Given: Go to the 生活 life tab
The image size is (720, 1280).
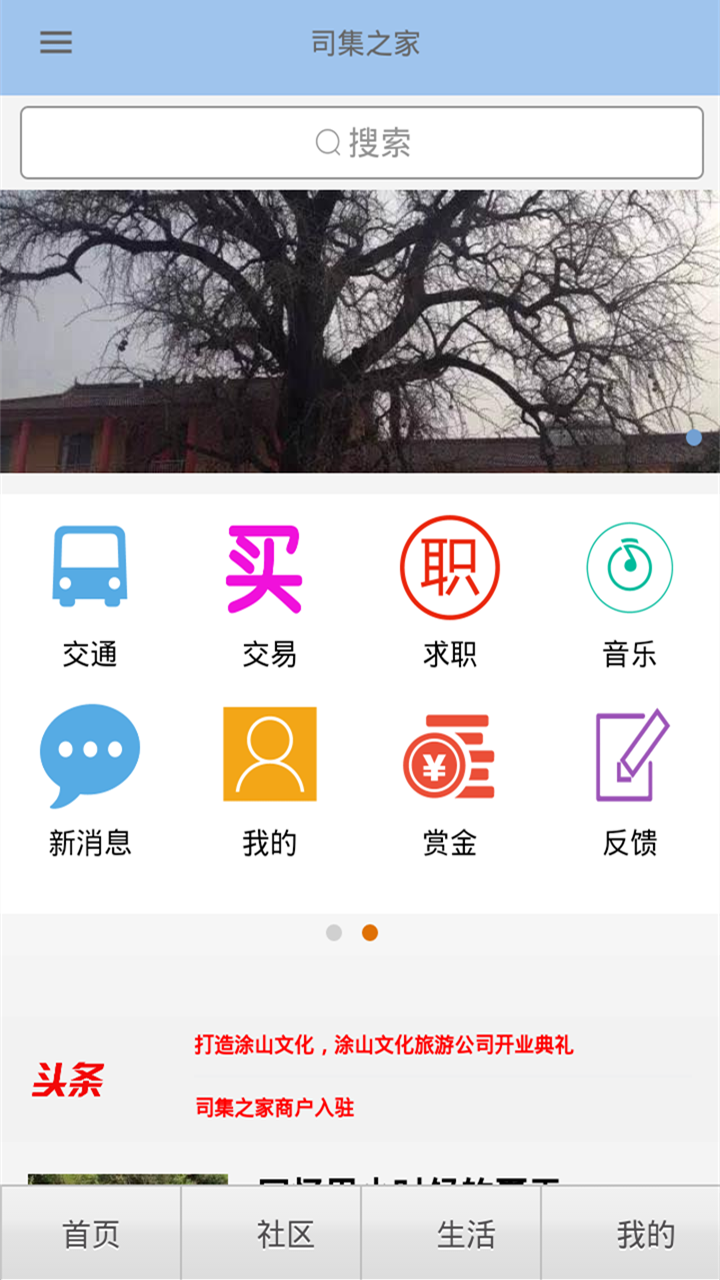Looking at the screenshot, I should pyautogui.click(x=466, y=1234).
